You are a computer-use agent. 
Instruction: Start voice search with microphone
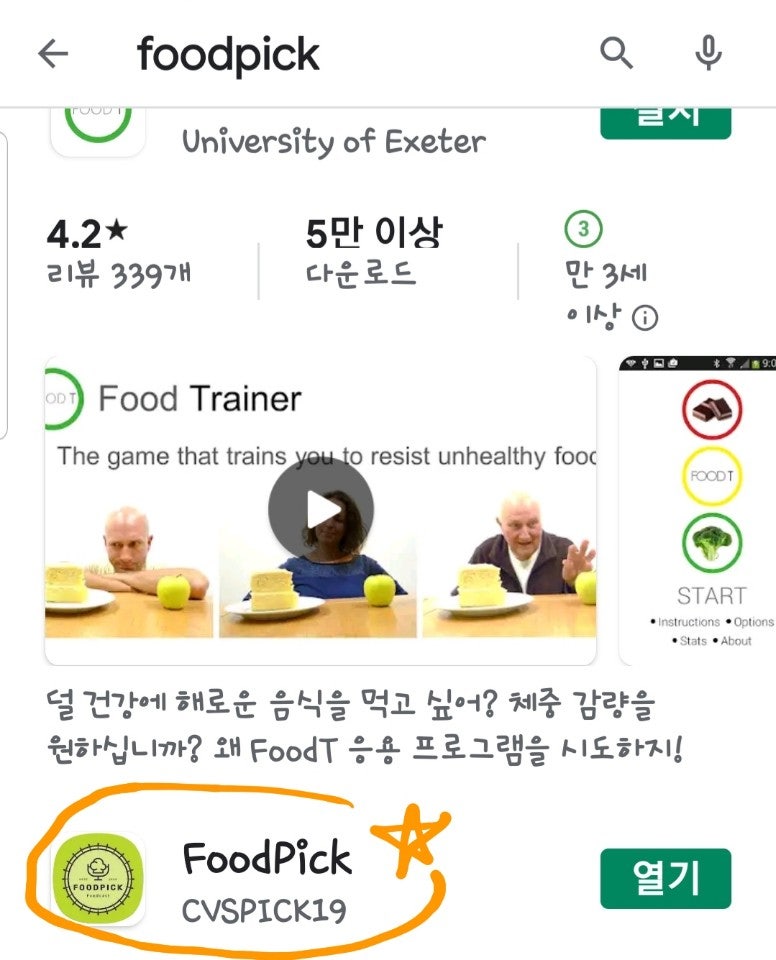coord(708,53)
